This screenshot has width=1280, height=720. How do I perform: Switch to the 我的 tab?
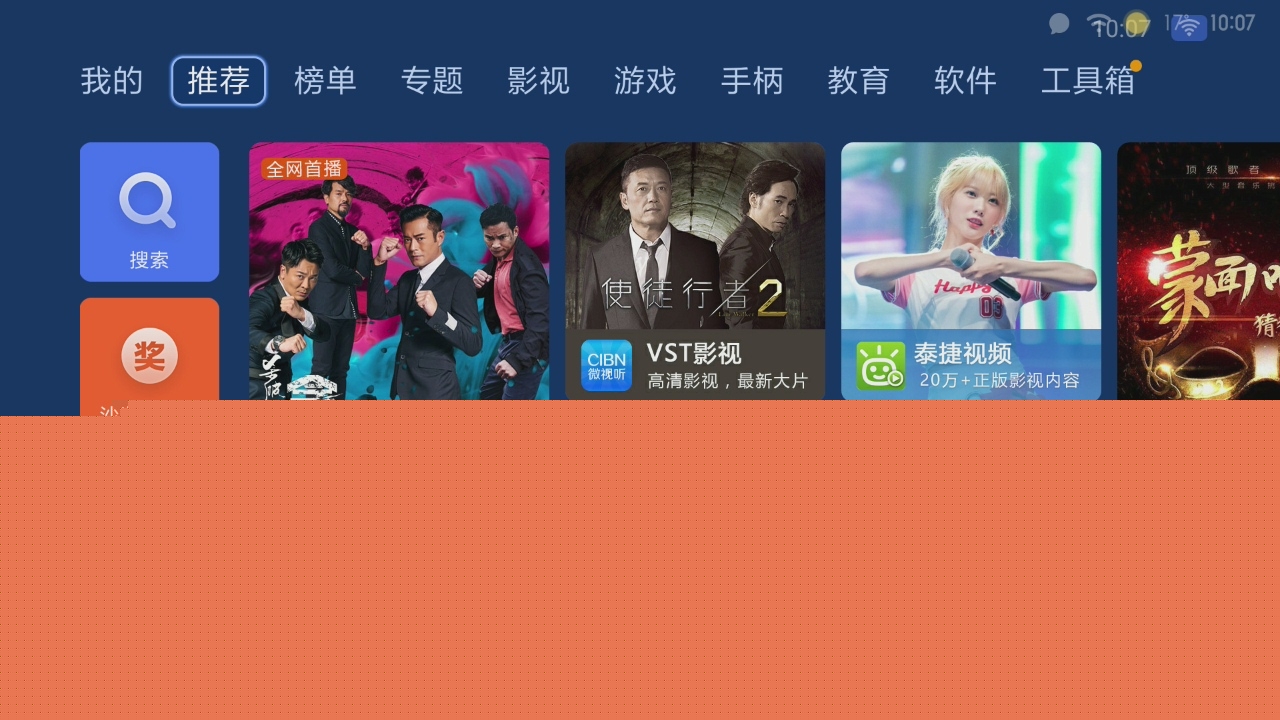112,81
